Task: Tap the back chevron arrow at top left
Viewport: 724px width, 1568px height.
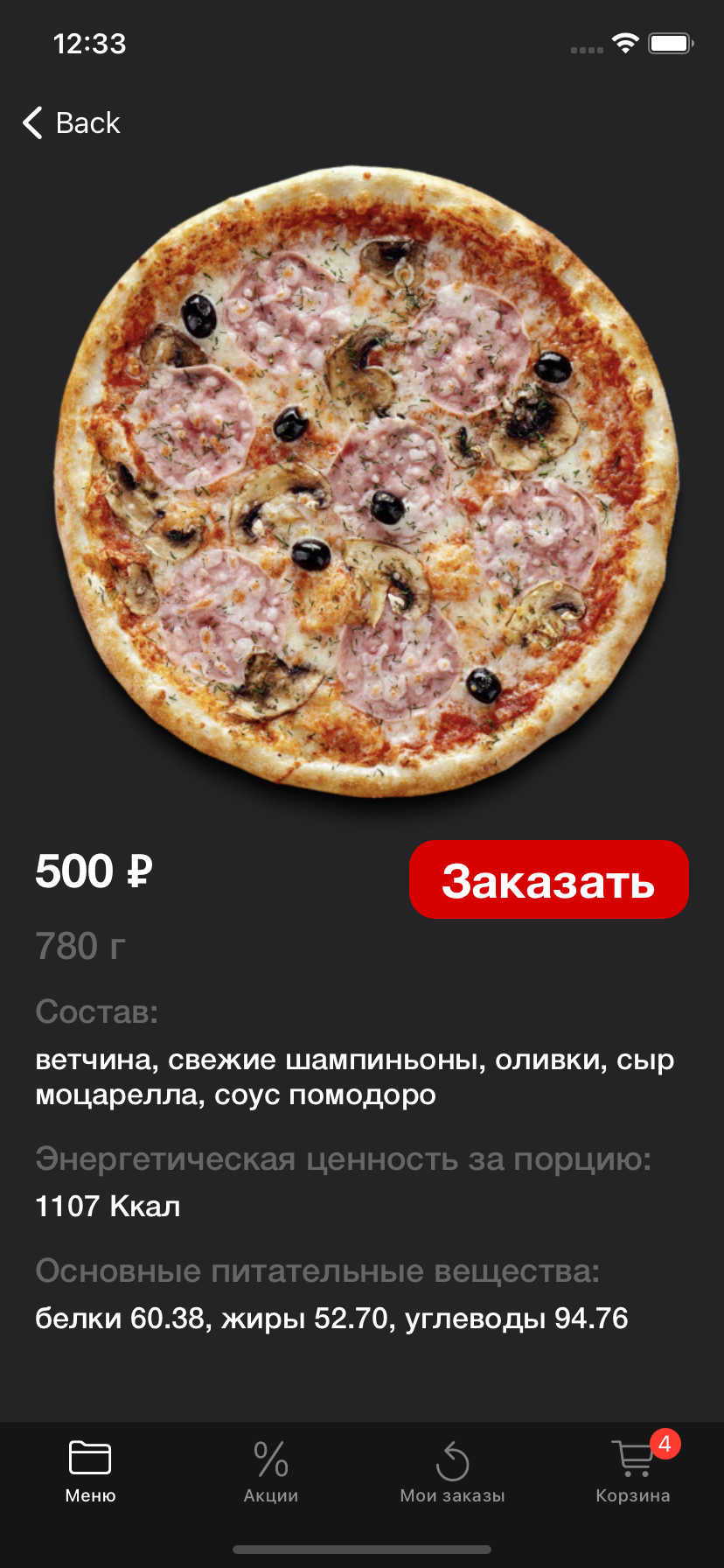Action: click(31, 123)
